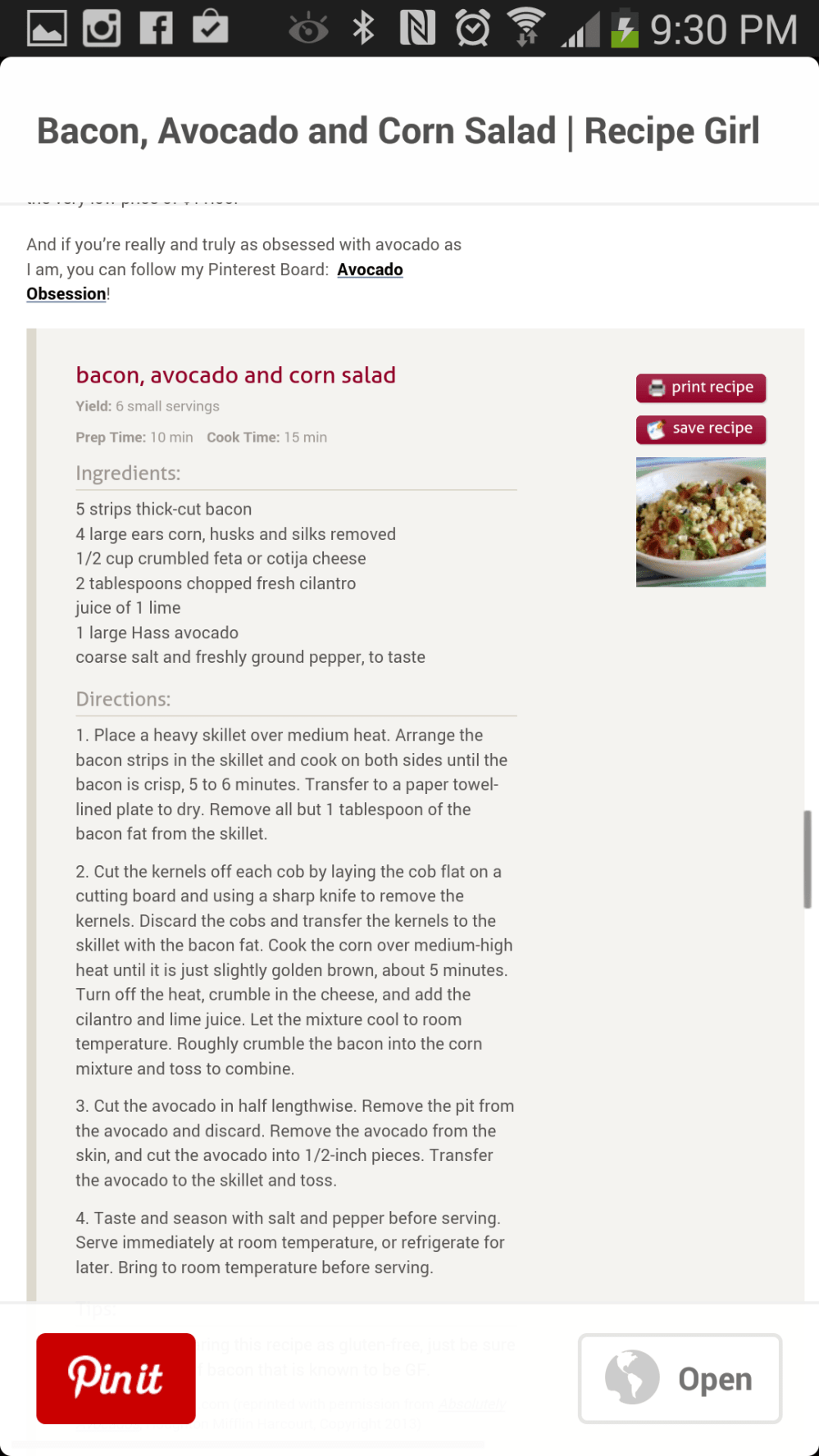
Task: Open the Avocado Obsession Pinterest board link
Action: 370,270
